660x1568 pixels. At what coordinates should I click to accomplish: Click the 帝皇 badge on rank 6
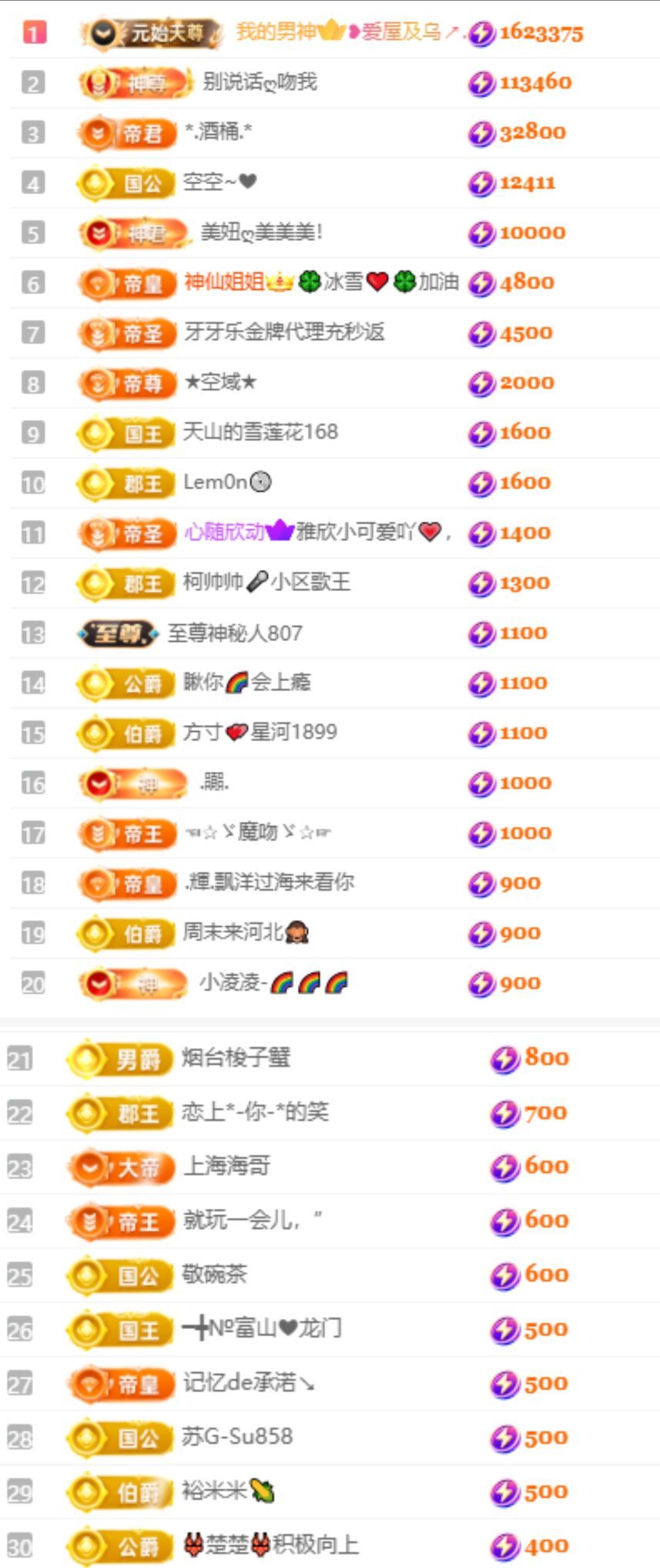[127, 283]
